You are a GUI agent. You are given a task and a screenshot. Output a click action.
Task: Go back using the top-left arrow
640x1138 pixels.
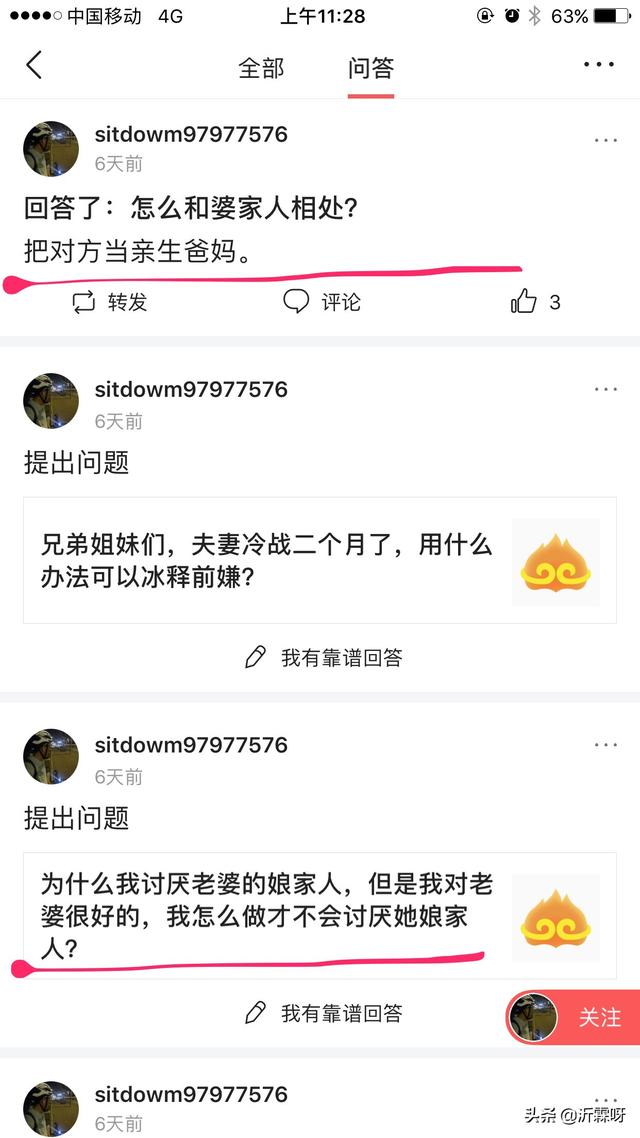point(34,66)
